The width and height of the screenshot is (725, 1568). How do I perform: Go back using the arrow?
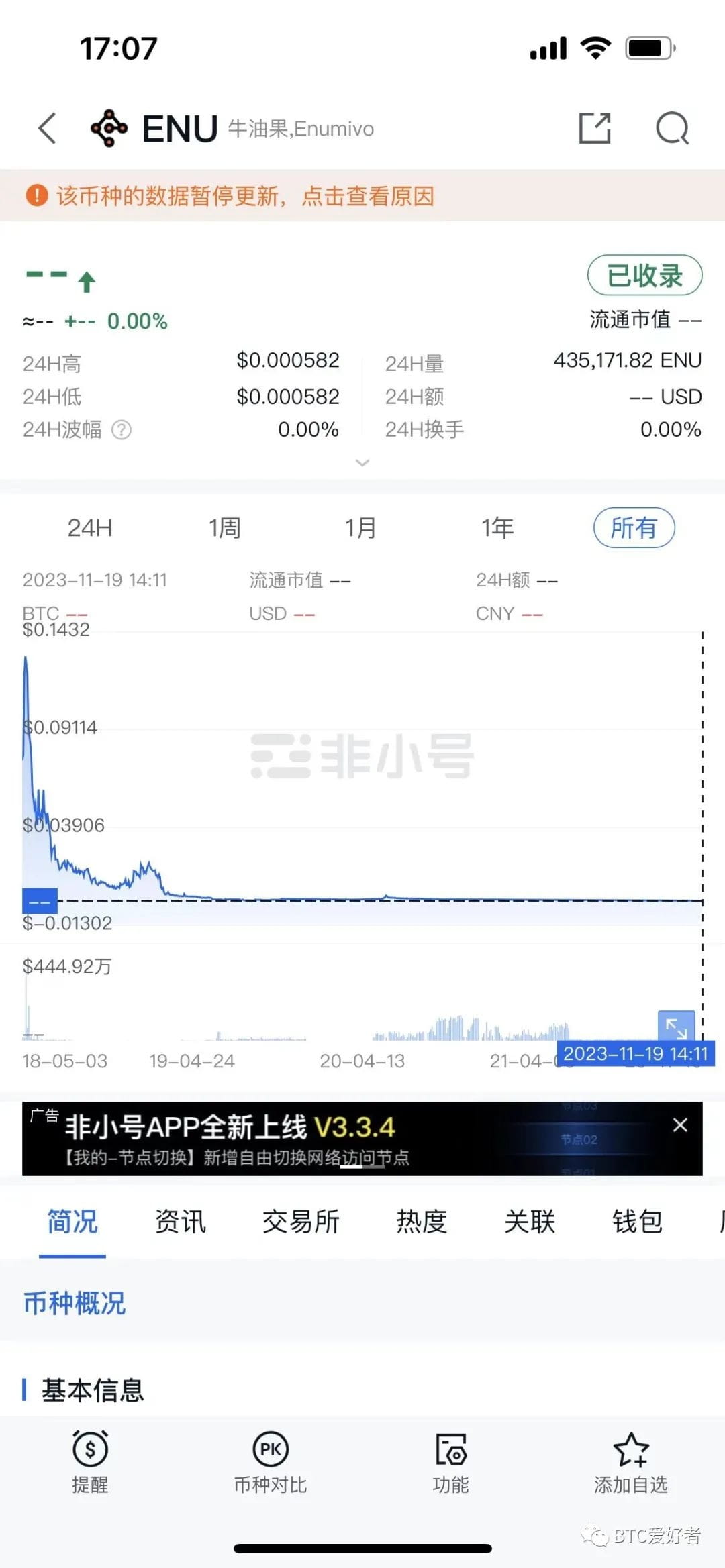point(47,127)
